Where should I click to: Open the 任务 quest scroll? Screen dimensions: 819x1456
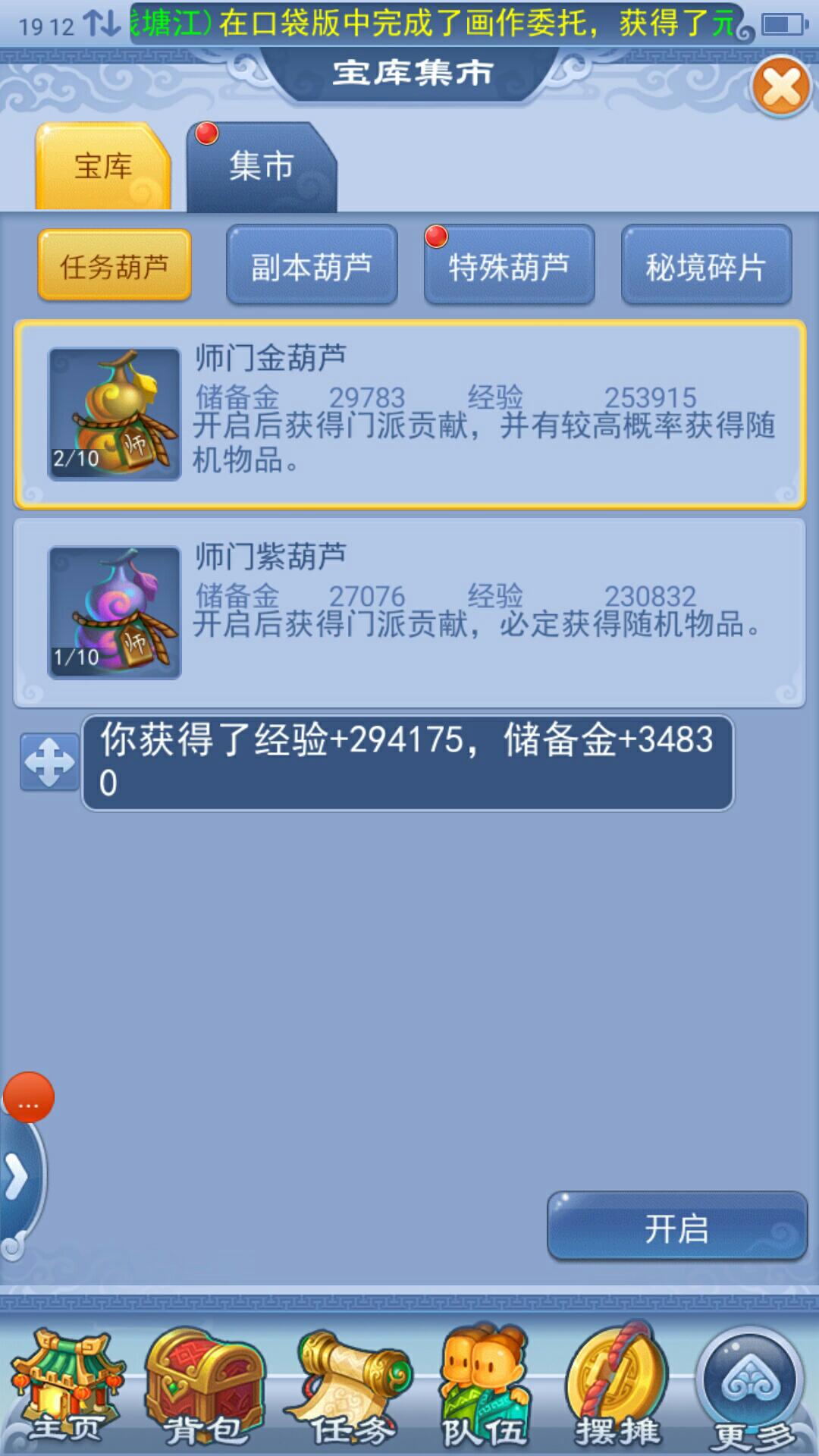pos(350,1386)
